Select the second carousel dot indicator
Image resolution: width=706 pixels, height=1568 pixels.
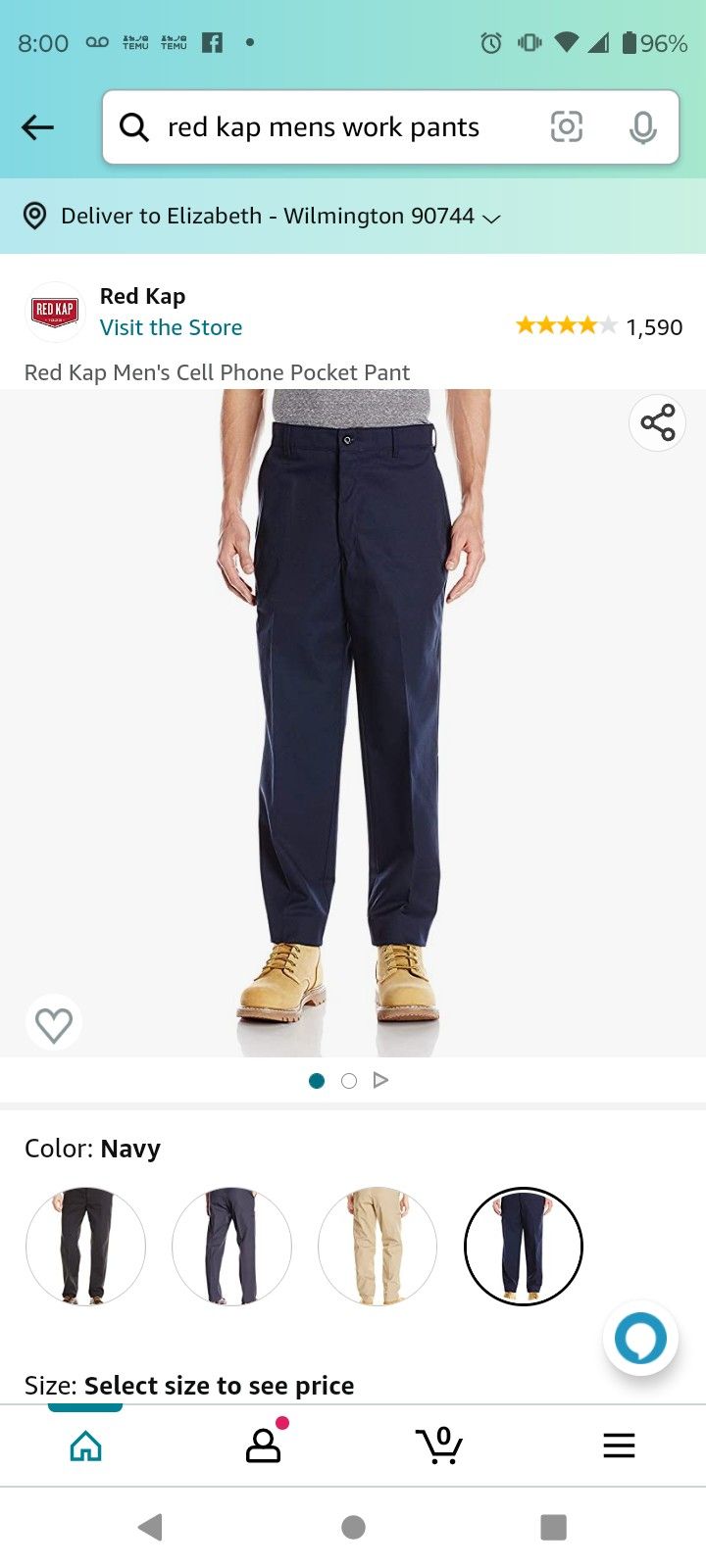point(348,1079)
